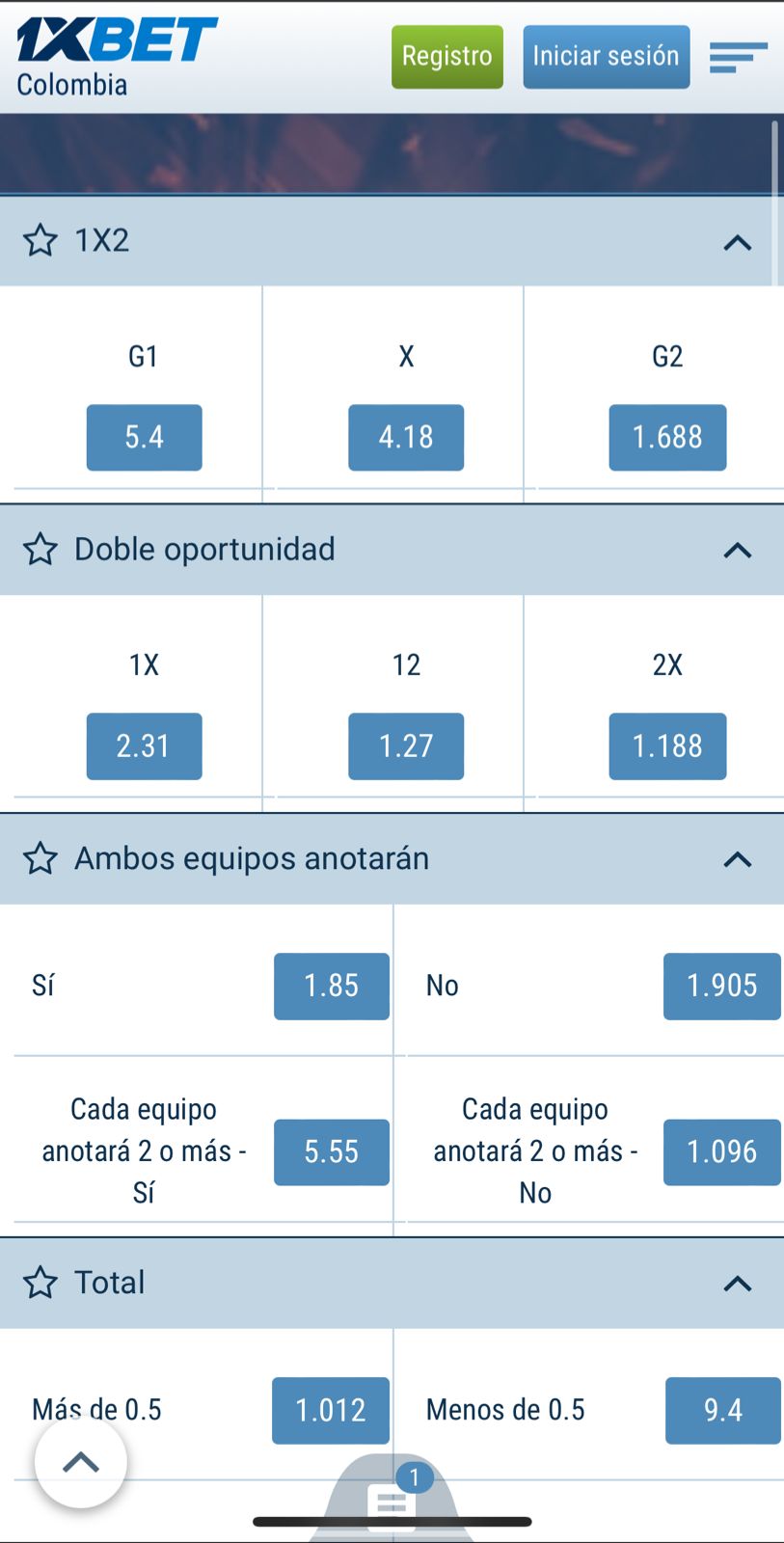Pick Sí at 1.85
784x1543 pixels.
pyautogui.click(x=332, y=987)
